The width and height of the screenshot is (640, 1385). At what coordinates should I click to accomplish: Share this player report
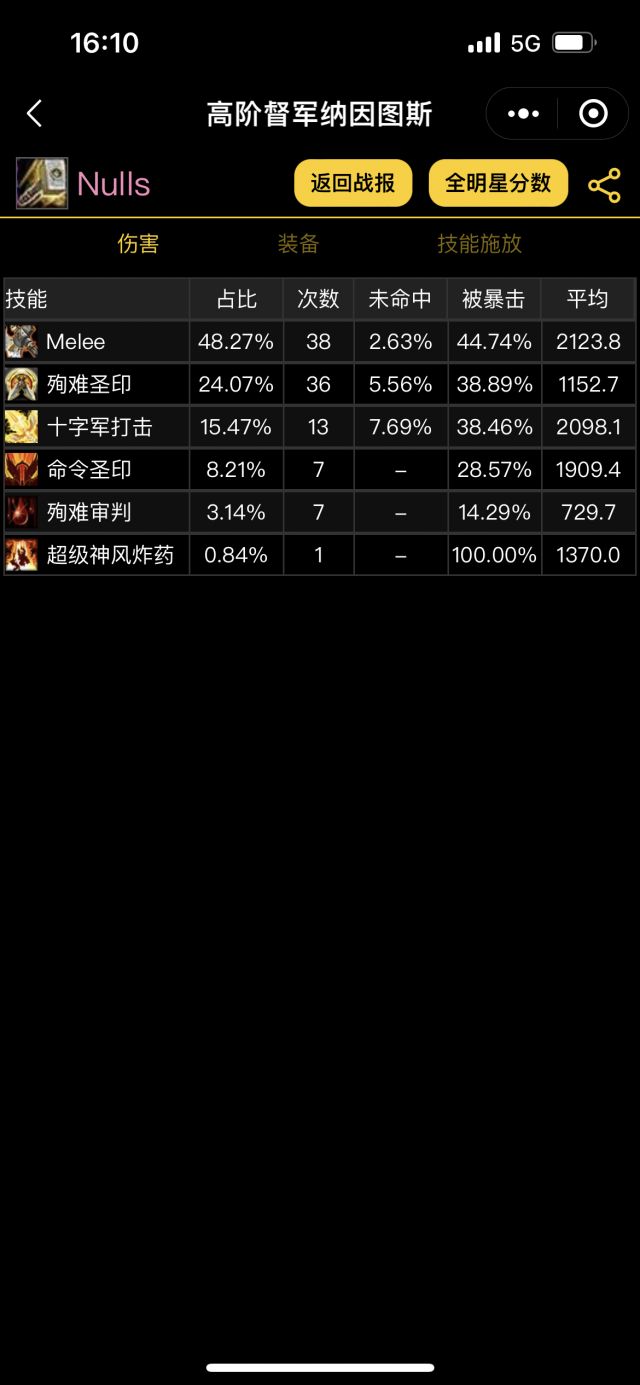(x=604, y=185)
